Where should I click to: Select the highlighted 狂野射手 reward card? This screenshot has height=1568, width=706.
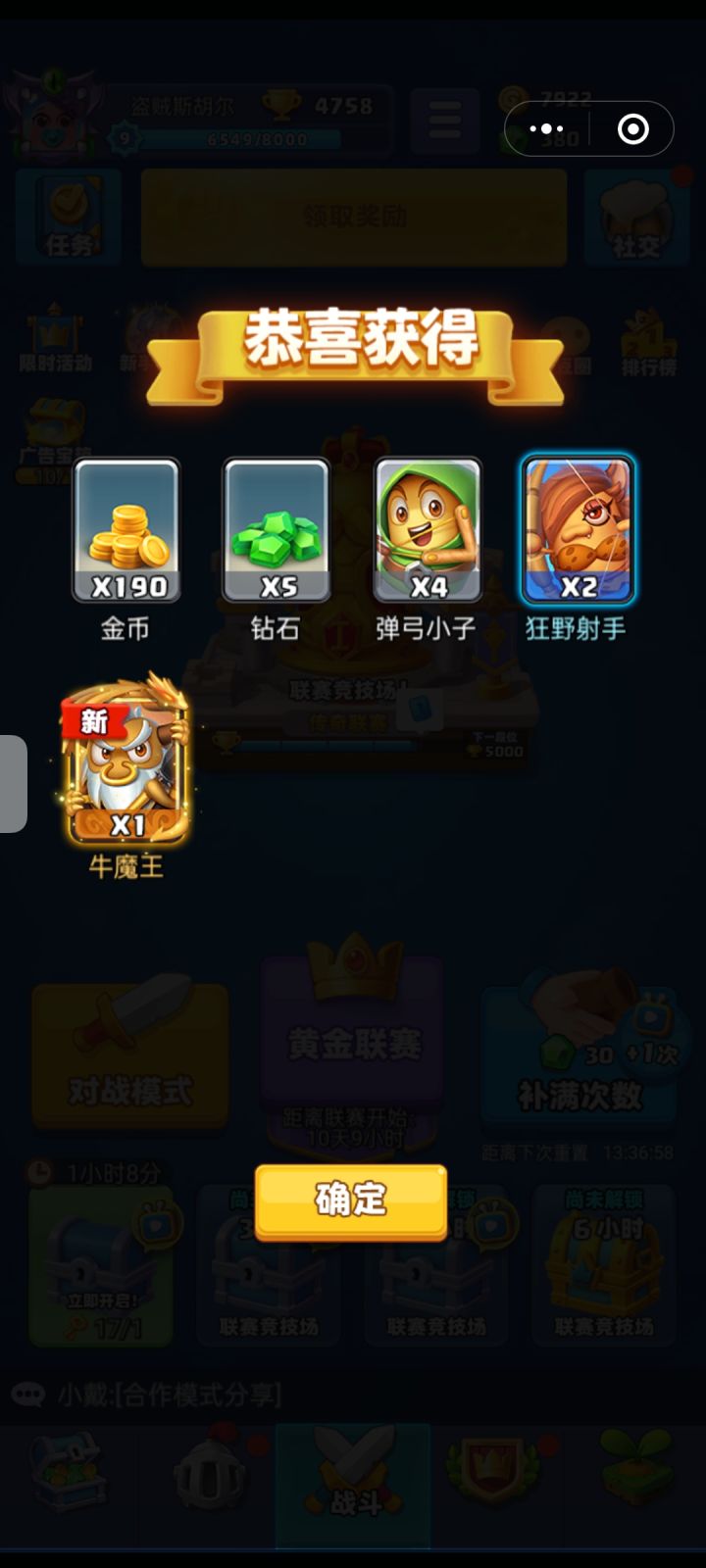click(x=577, y=529)
